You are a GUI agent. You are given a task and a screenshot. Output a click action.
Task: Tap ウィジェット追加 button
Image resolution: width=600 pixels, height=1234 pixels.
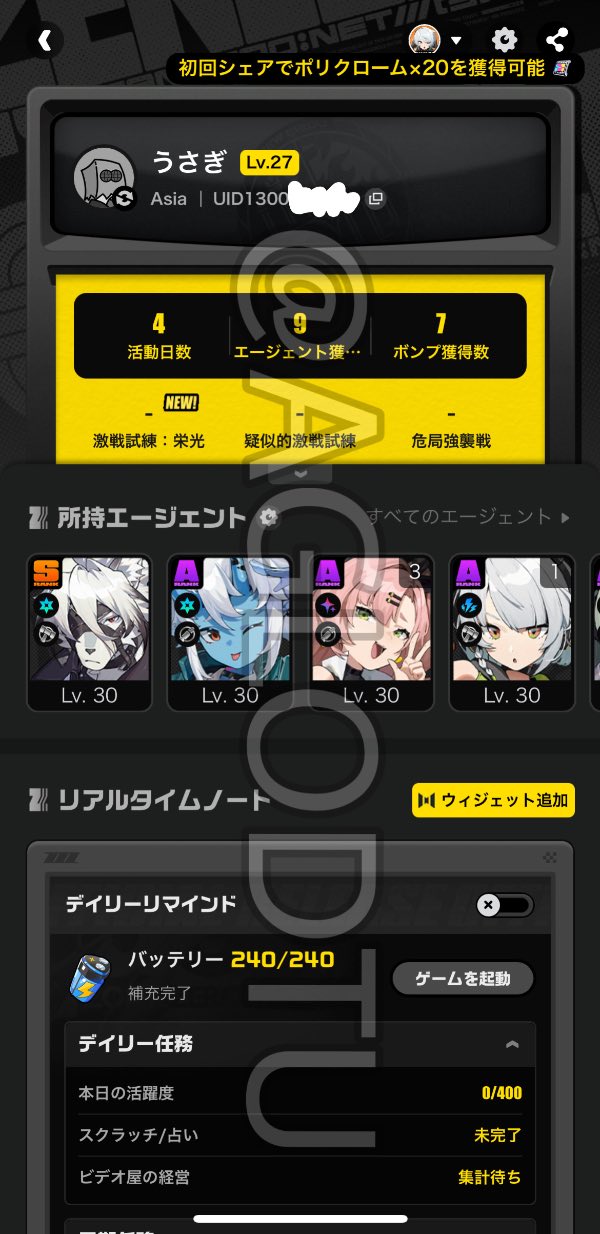coord(493,800)
